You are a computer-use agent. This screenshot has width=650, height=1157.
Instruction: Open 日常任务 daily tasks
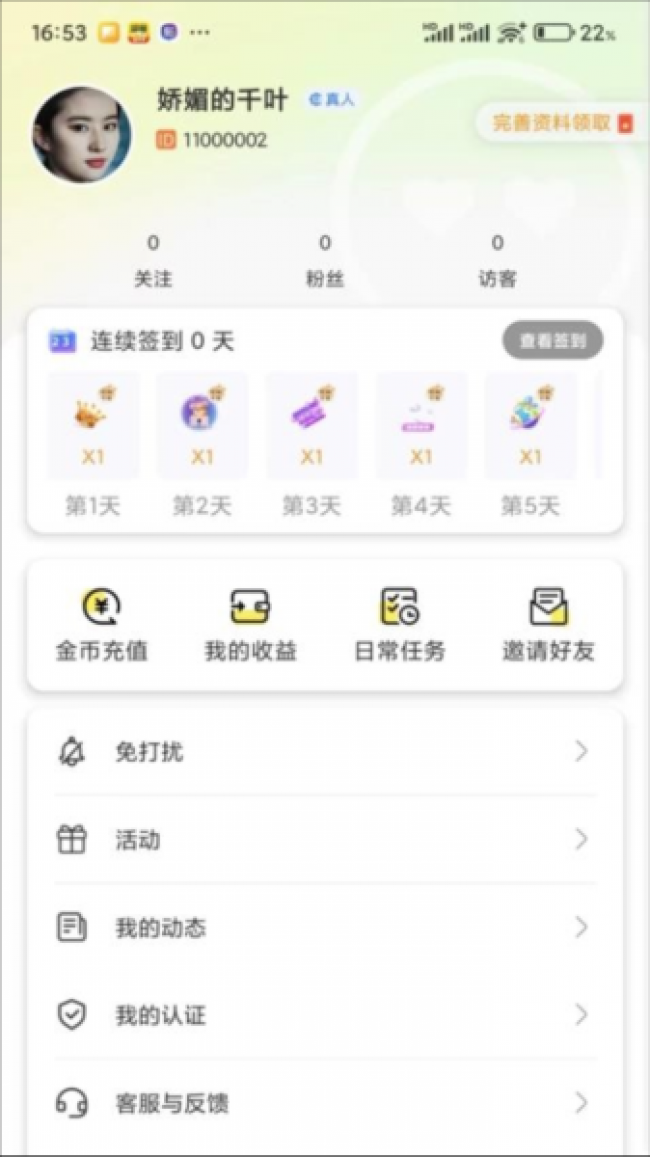click(400, 626)
